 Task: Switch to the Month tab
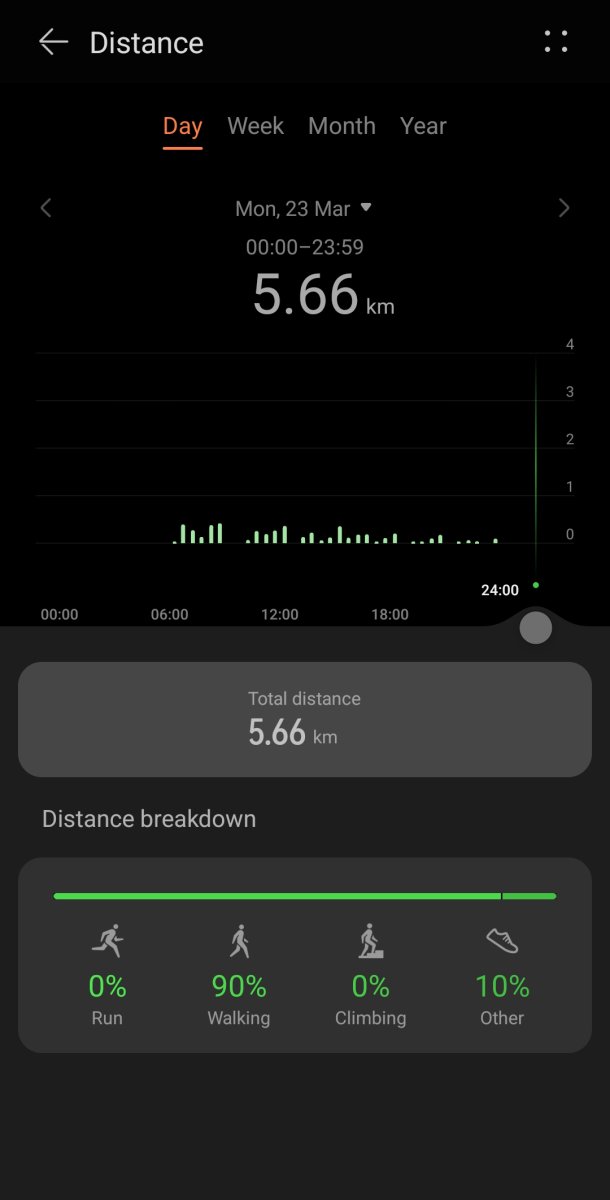point(342,126)
